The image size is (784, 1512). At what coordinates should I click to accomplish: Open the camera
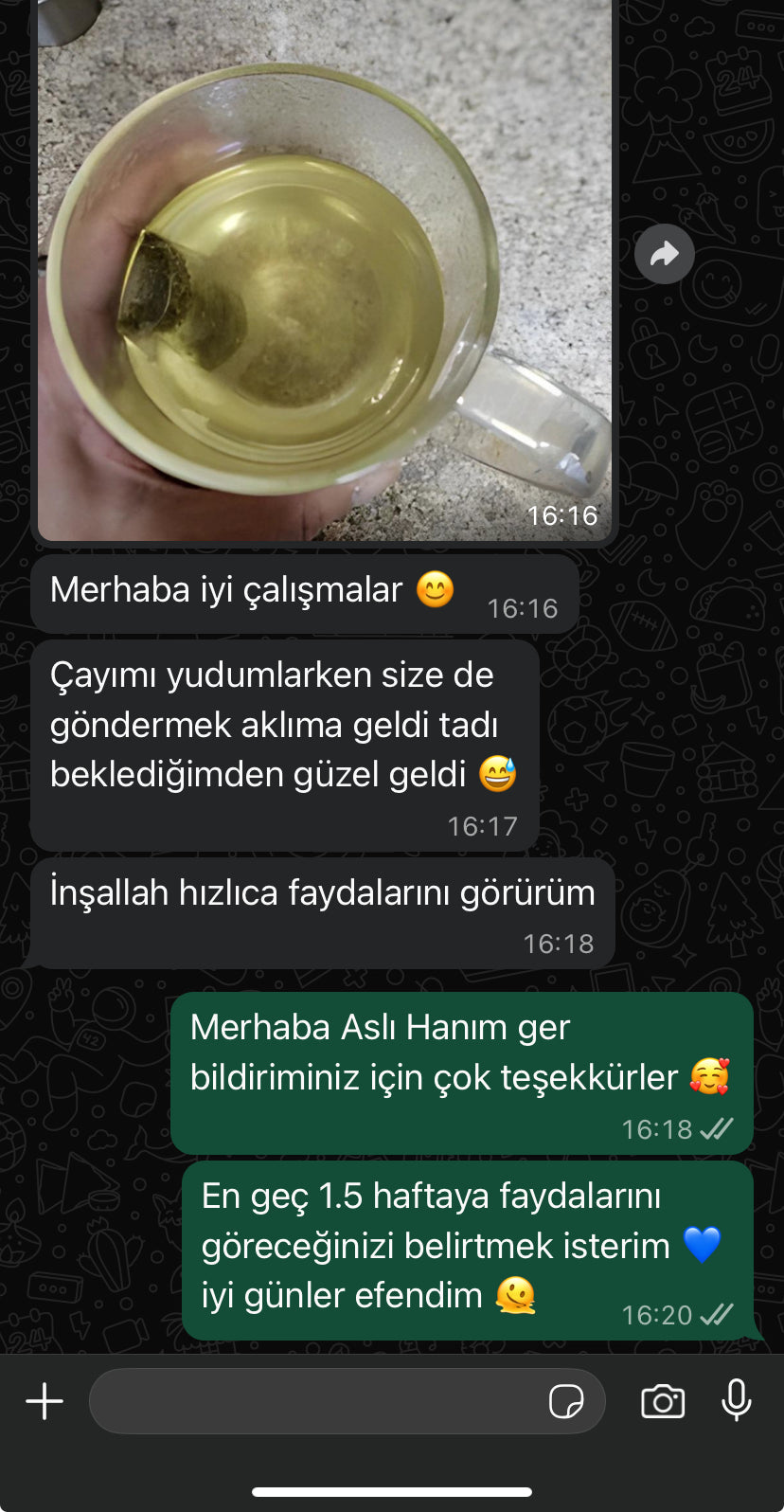pos(663,1400)
